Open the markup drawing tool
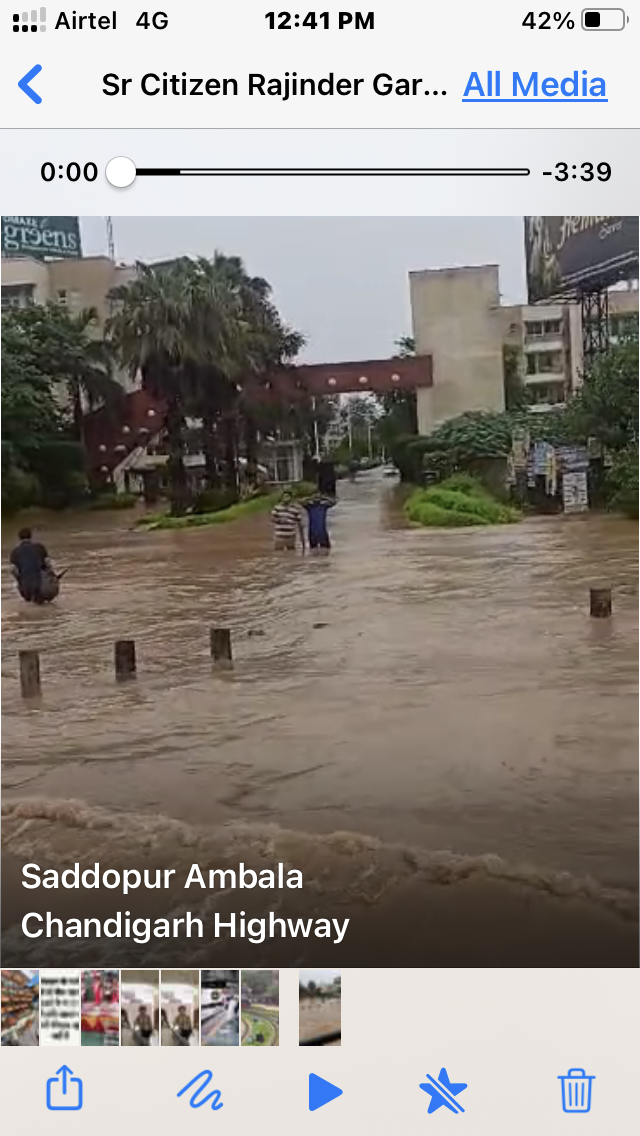640x1136 pixels. (199, 1092)
